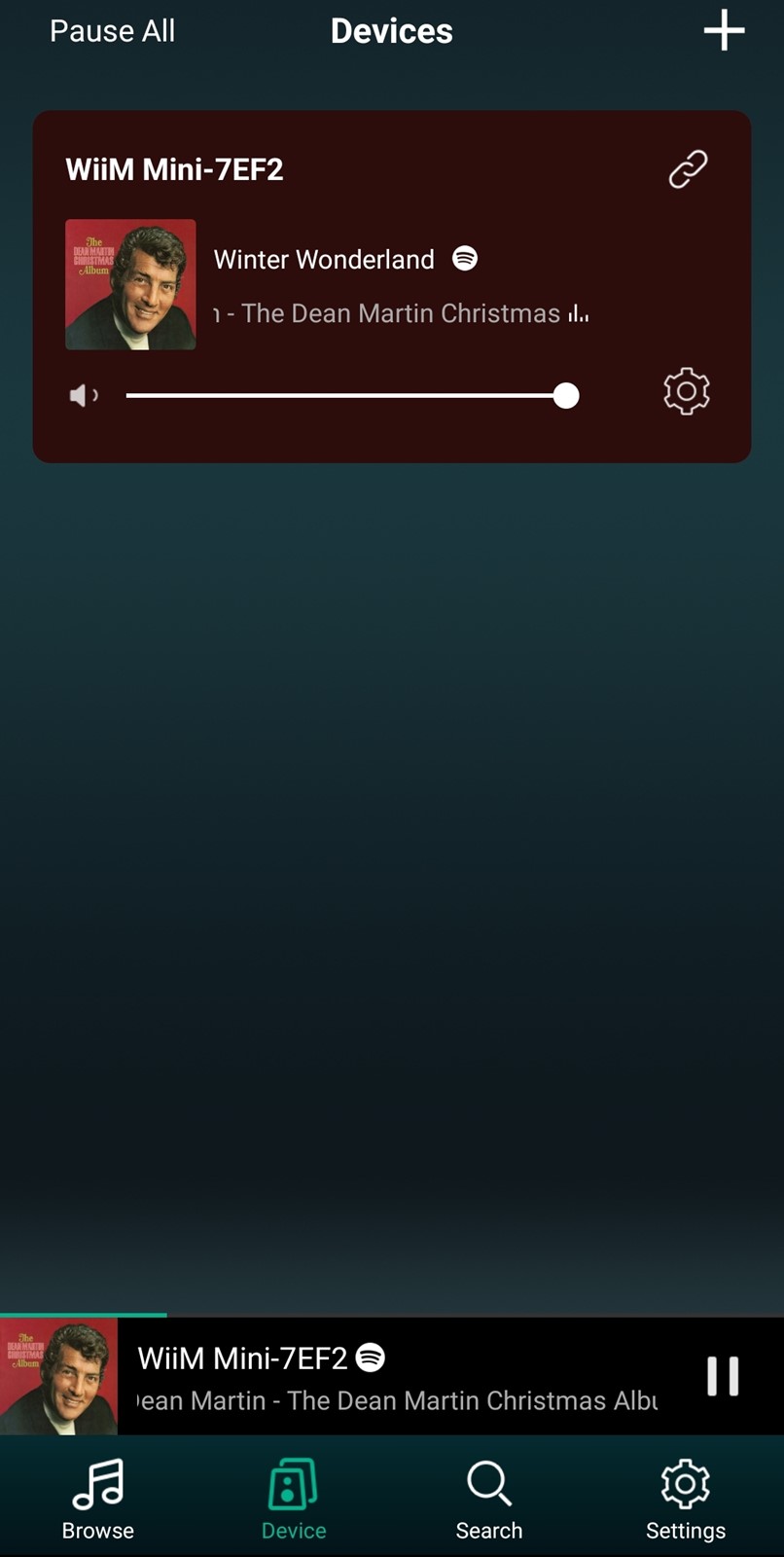Add a new device with the plus icon

(724, 31)
